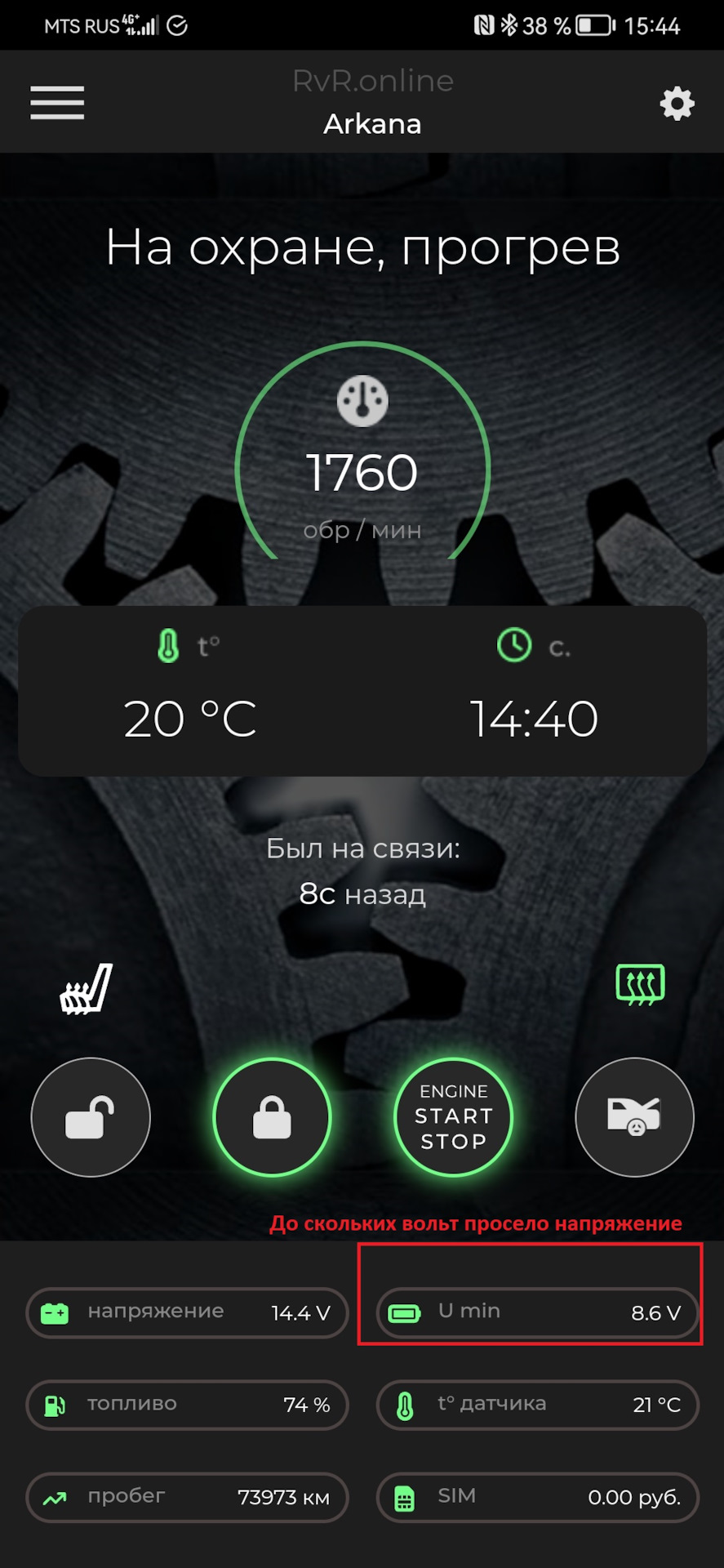Open the топливо 74 % pill

[188, 1405]
